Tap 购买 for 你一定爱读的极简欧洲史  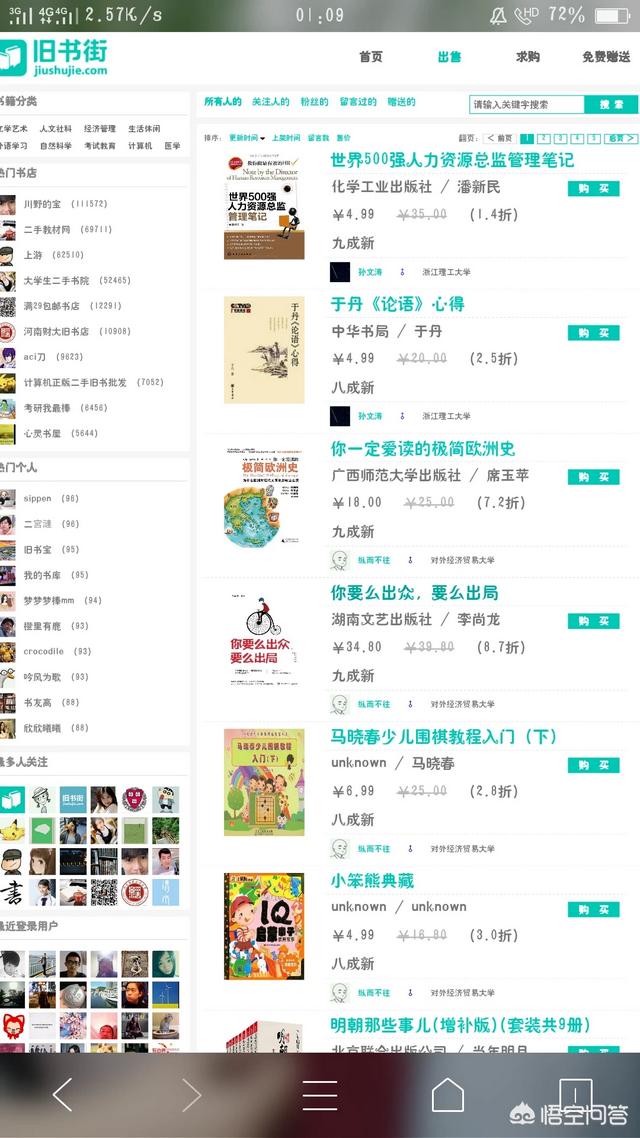[x=593, y=477]
